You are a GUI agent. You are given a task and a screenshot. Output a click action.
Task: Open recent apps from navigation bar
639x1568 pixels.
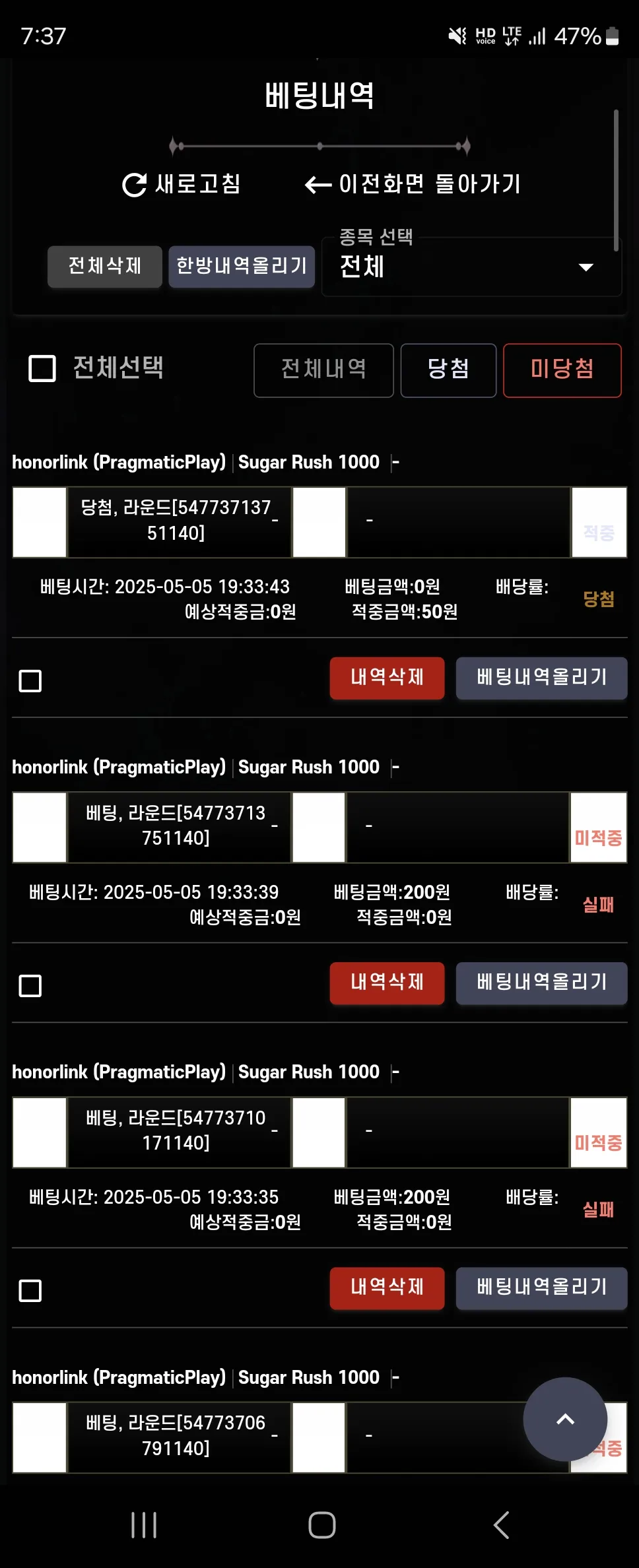coord(144,1525)
